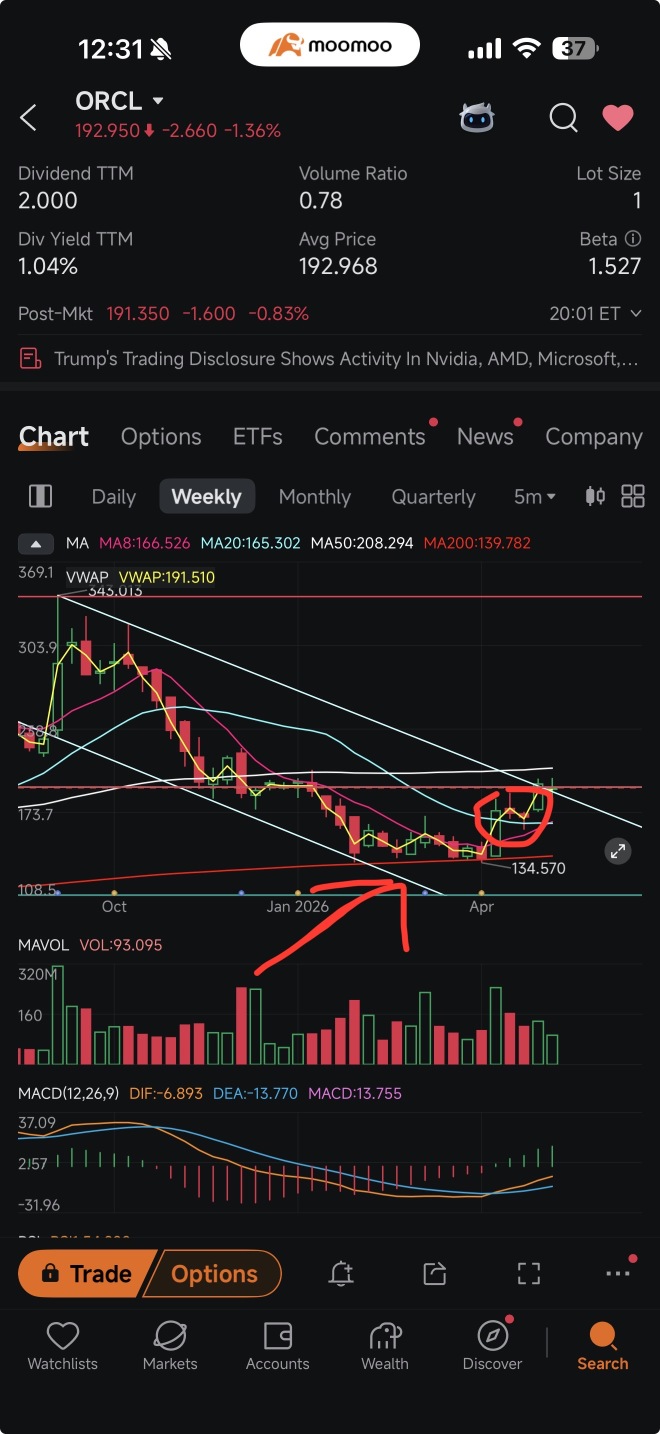Tap the orange Trade button

coord(88,1274)
